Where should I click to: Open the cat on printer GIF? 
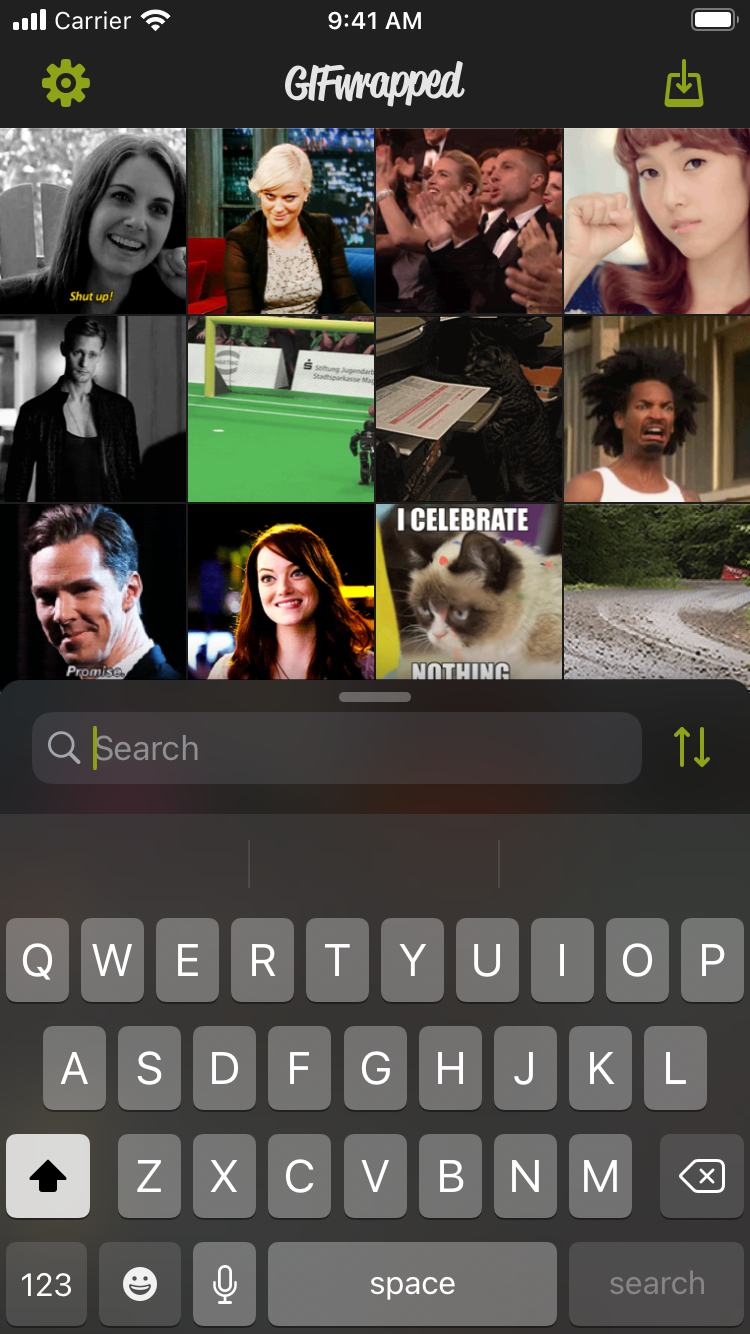coord(469,409)
